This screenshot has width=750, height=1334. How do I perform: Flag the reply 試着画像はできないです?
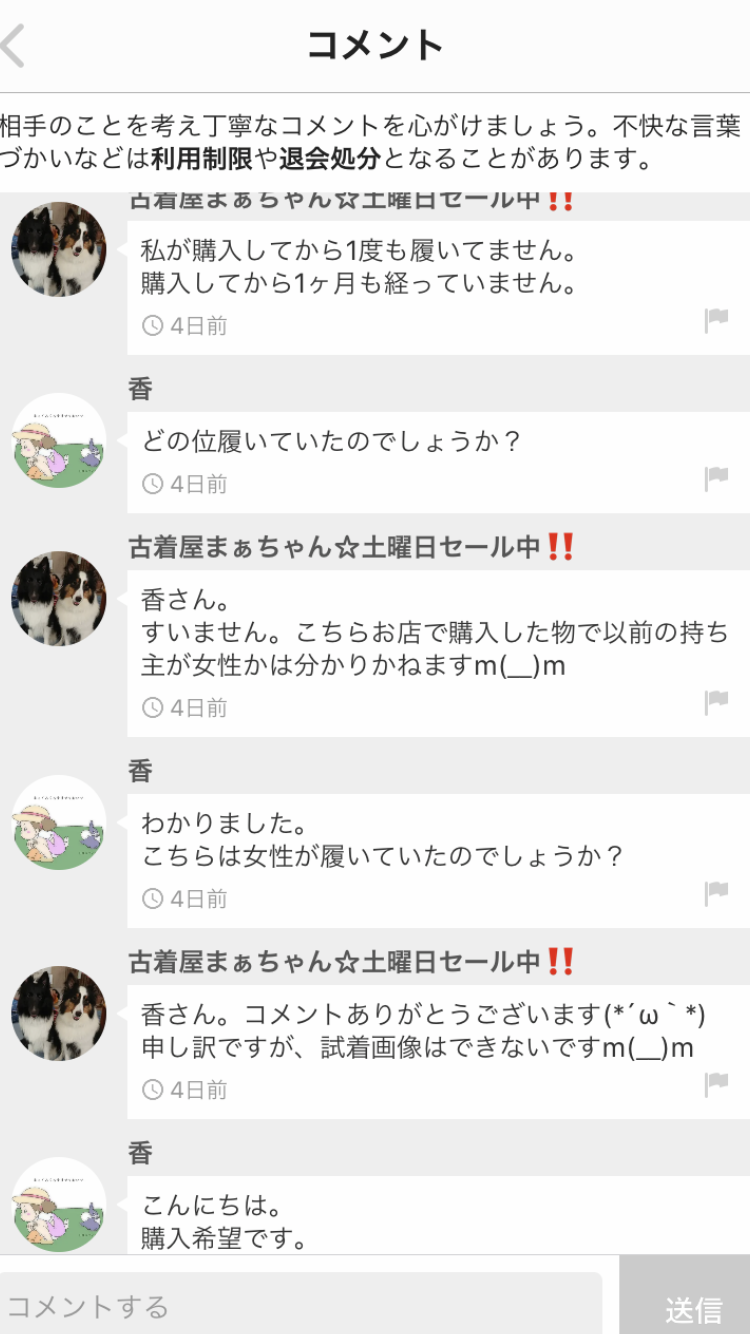pos(716,1084)
